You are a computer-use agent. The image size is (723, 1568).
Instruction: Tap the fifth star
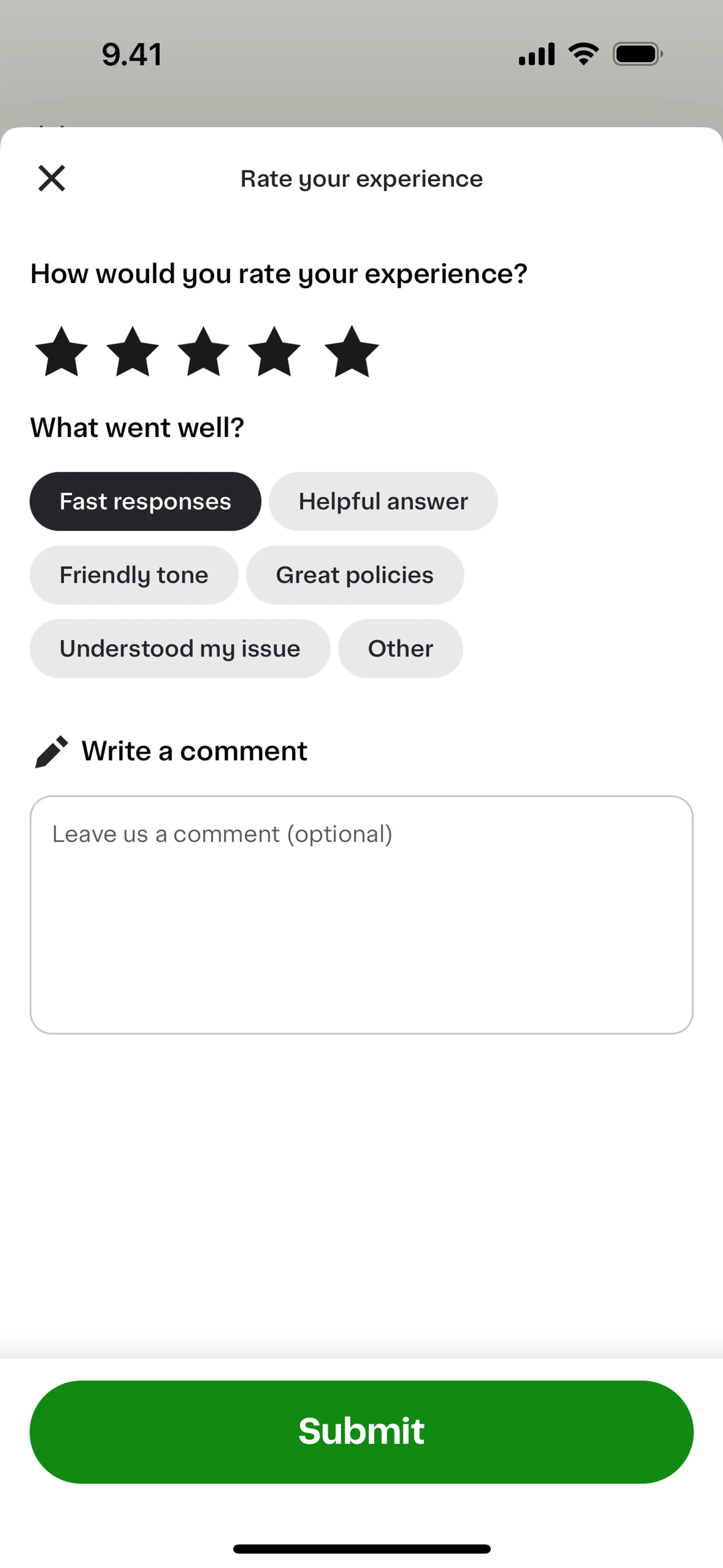coord(352,352)
